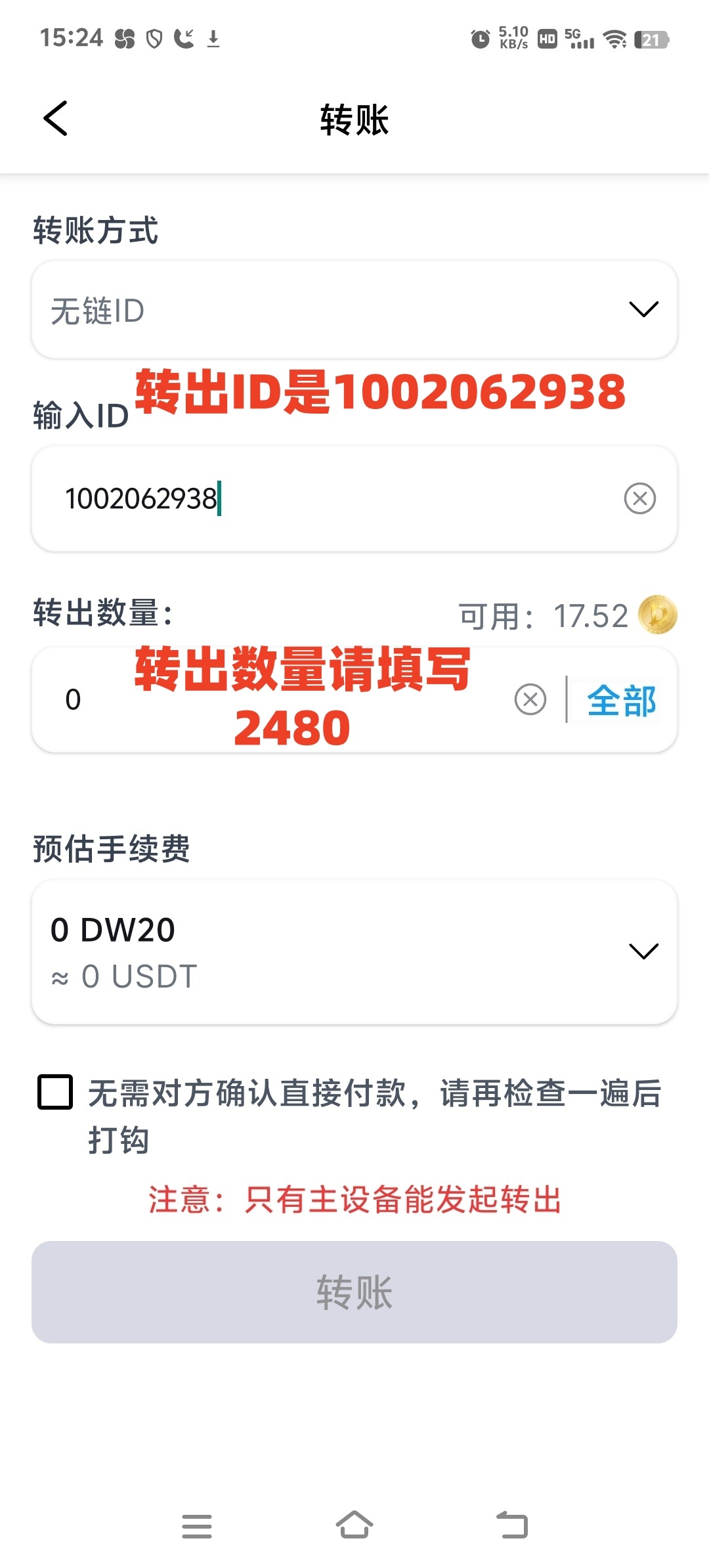Tap the 输入ID field with 1002062938

[x=354, y=498]
